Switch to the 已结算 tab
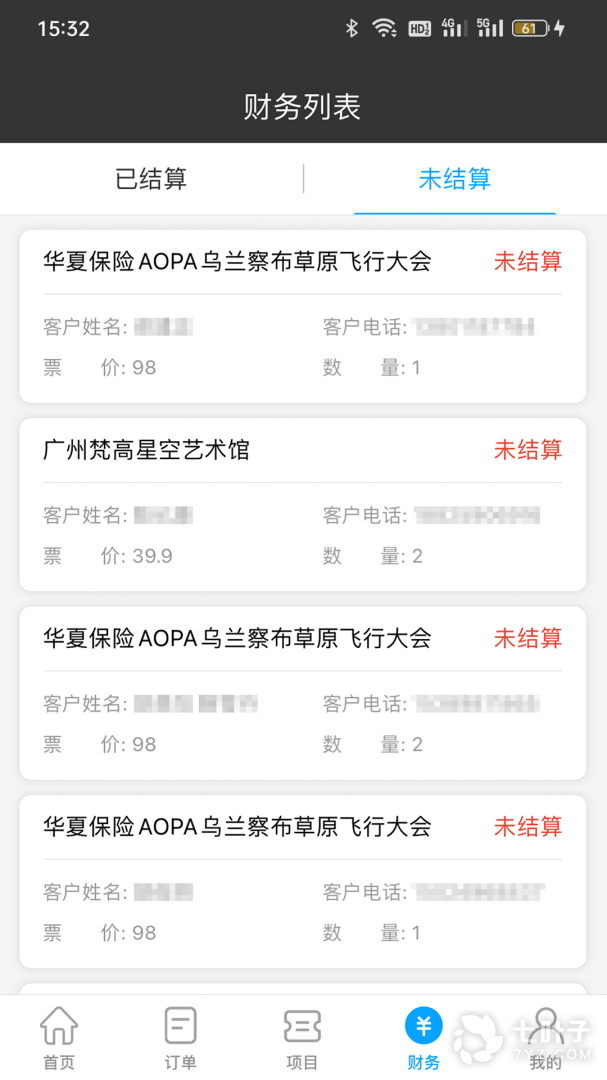This screenshot has width=607, height=1080. pos(151,179)
